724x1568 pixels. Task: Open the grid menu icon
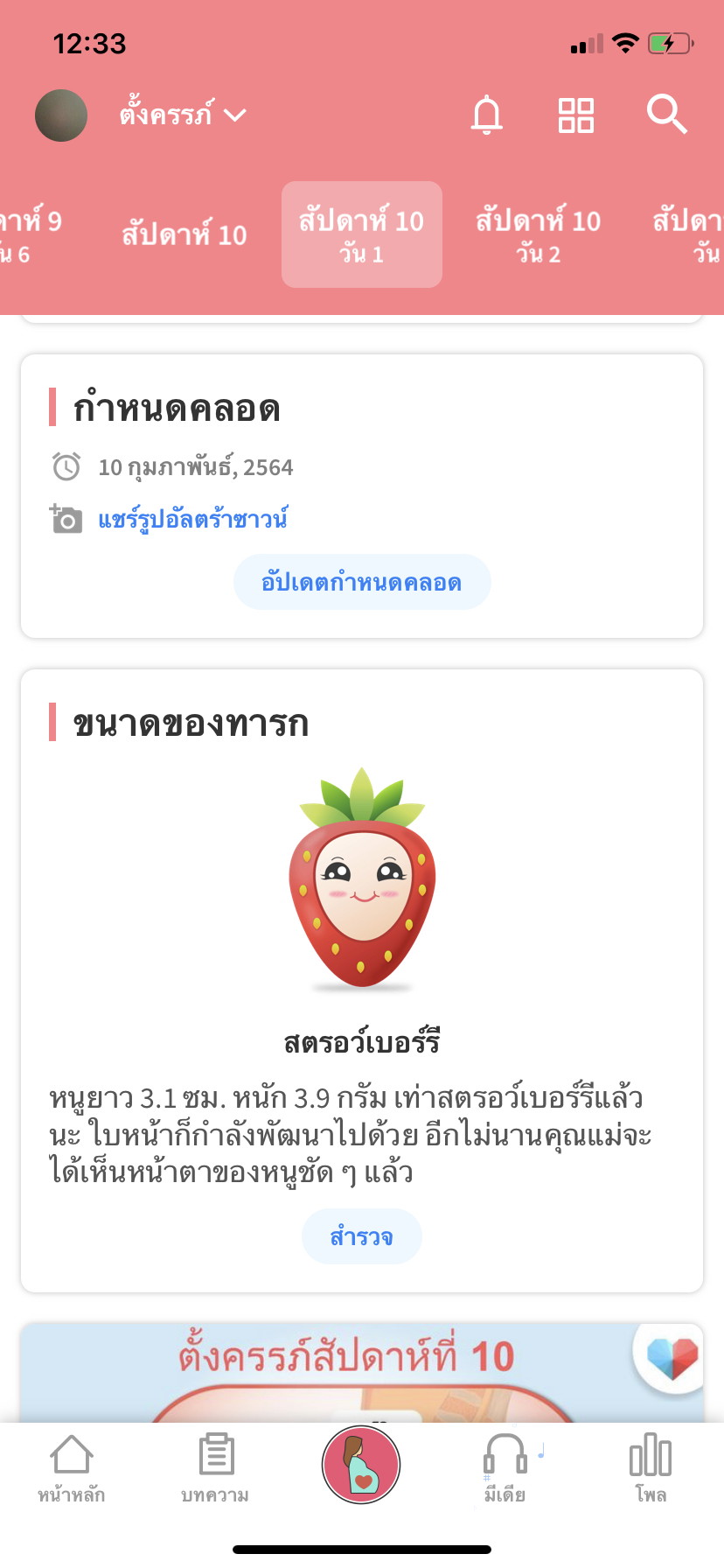[576, 115]
